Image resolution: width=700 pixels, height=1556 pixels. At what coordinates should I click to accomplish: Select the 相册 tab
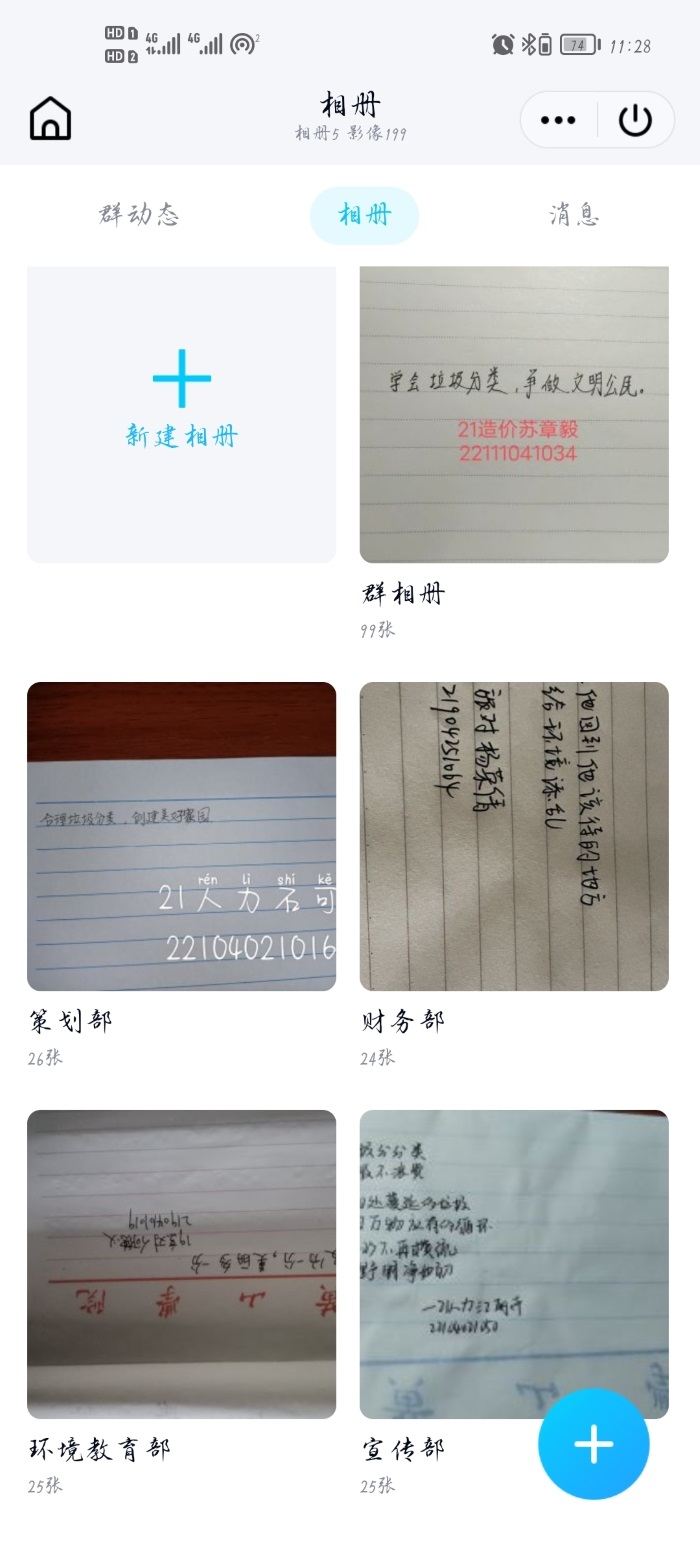[364, 215]
